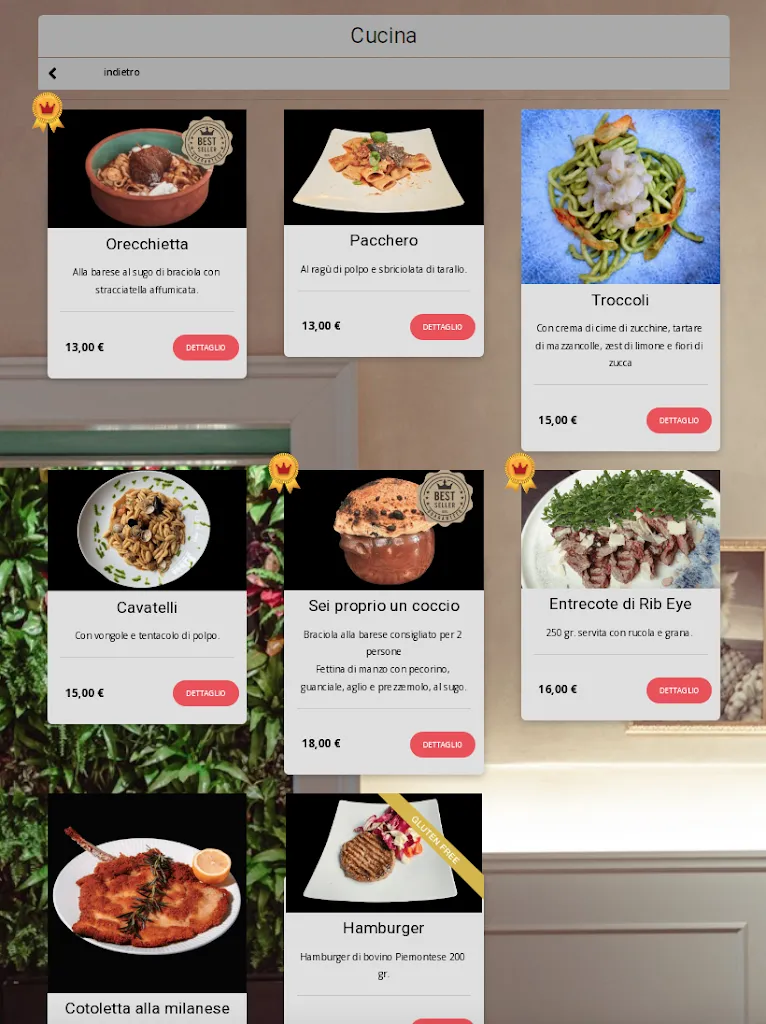See Dettaglio for Sei proprio un coccio
766x1024 pixels.
tap(442, 744)
